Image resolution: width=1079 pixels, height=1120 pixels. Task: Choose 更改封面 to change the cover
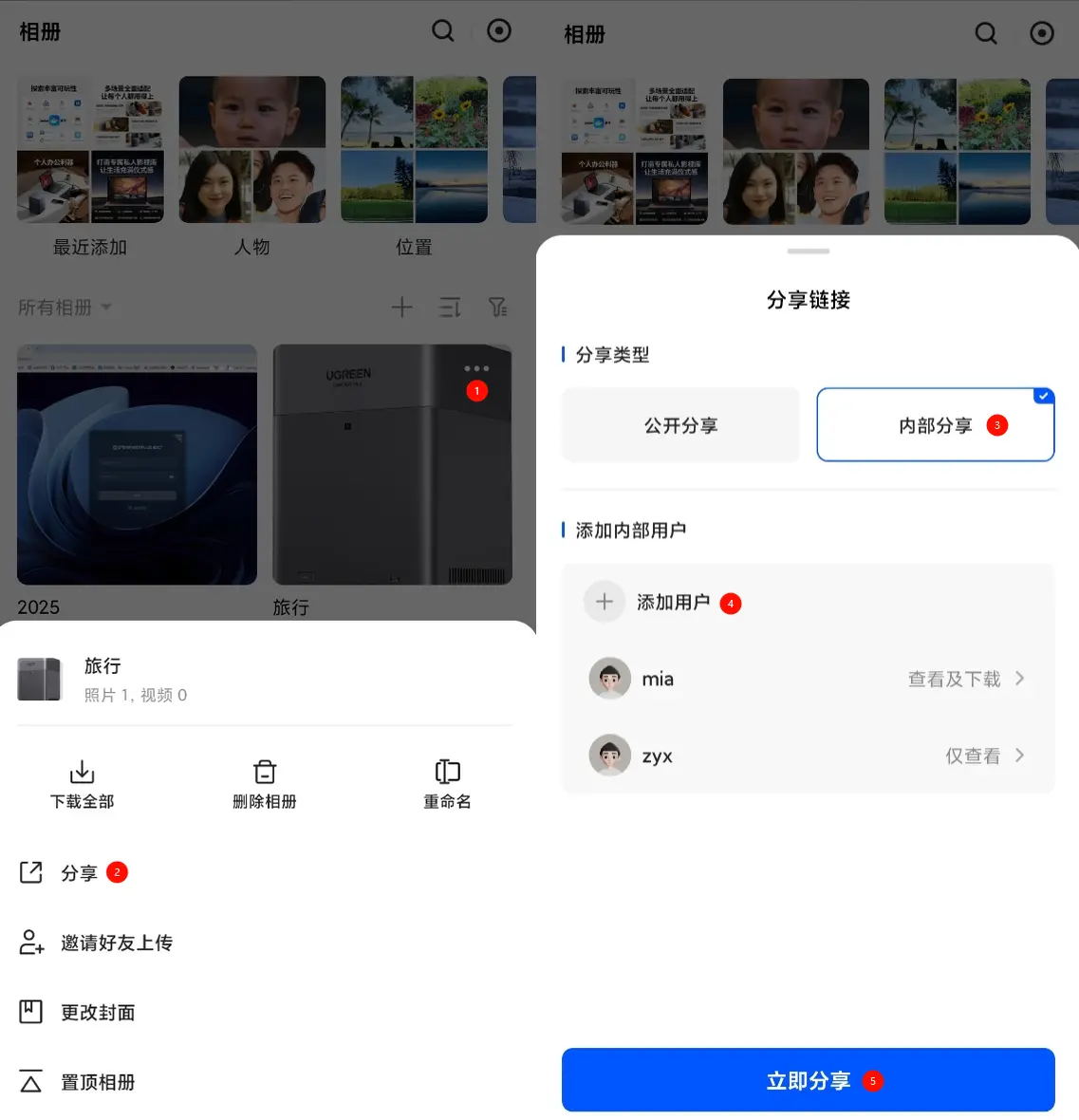pos(97,1012)
